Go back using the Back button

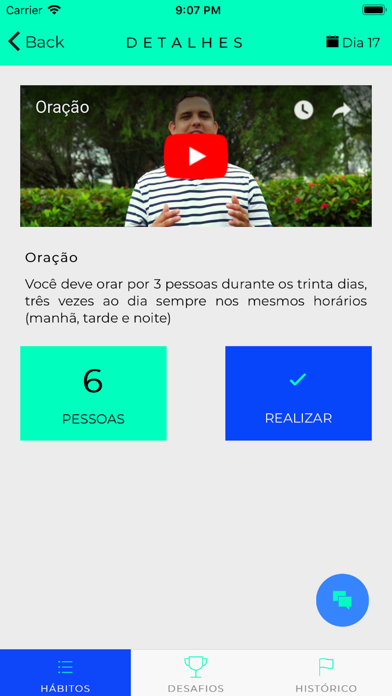tap(36, 42)
